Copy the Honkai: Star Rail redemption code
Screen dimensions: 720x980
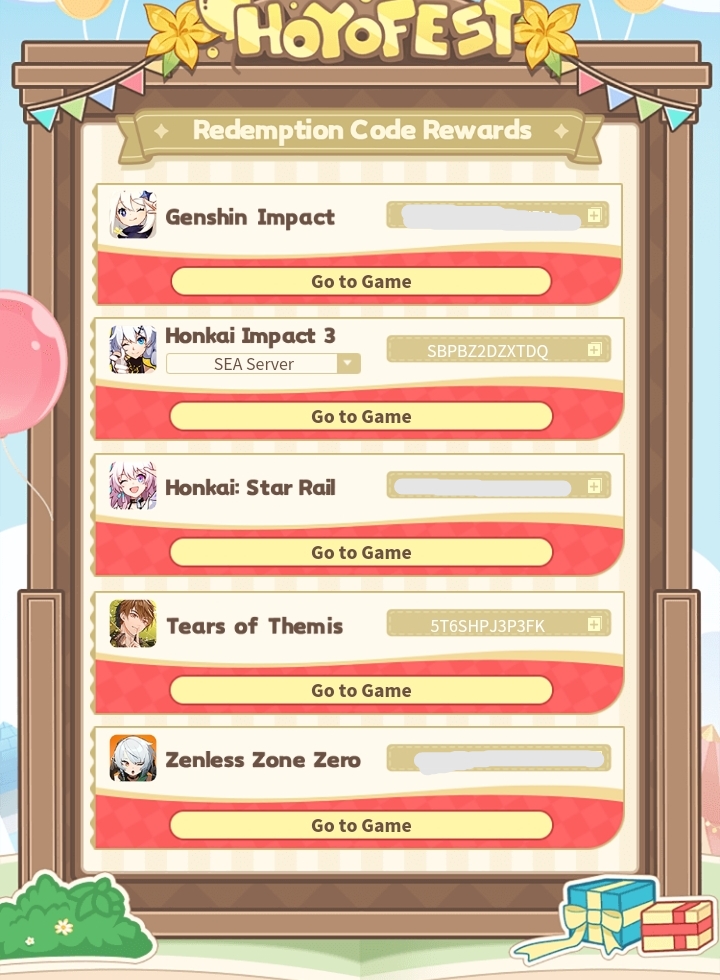[x=594, y=486]
